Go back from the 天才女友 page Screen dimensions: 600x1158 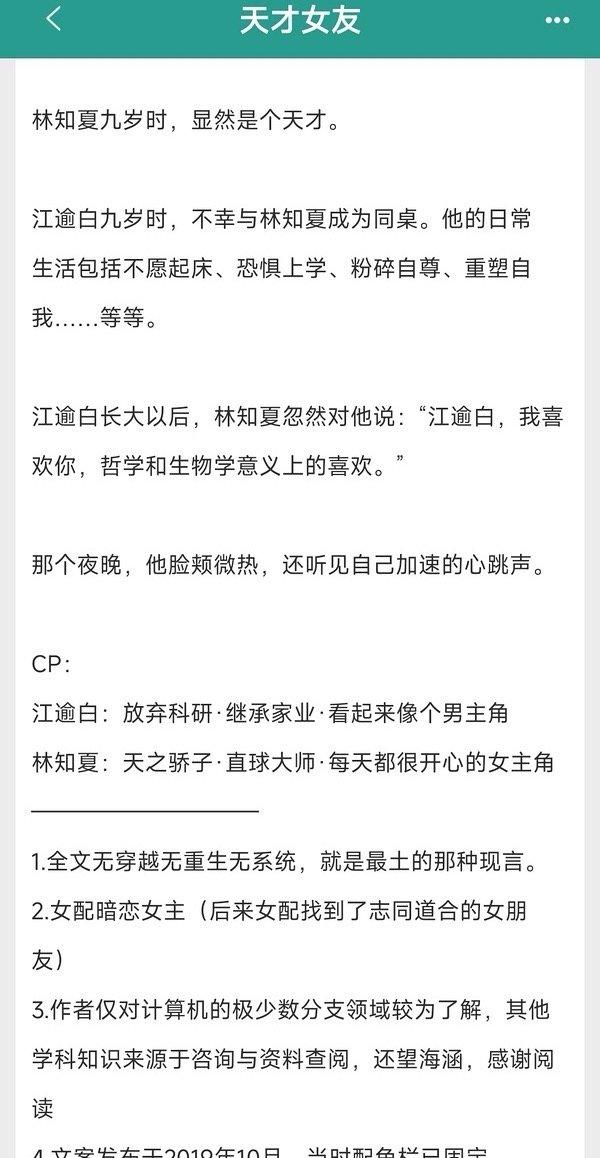coord(53,19)
